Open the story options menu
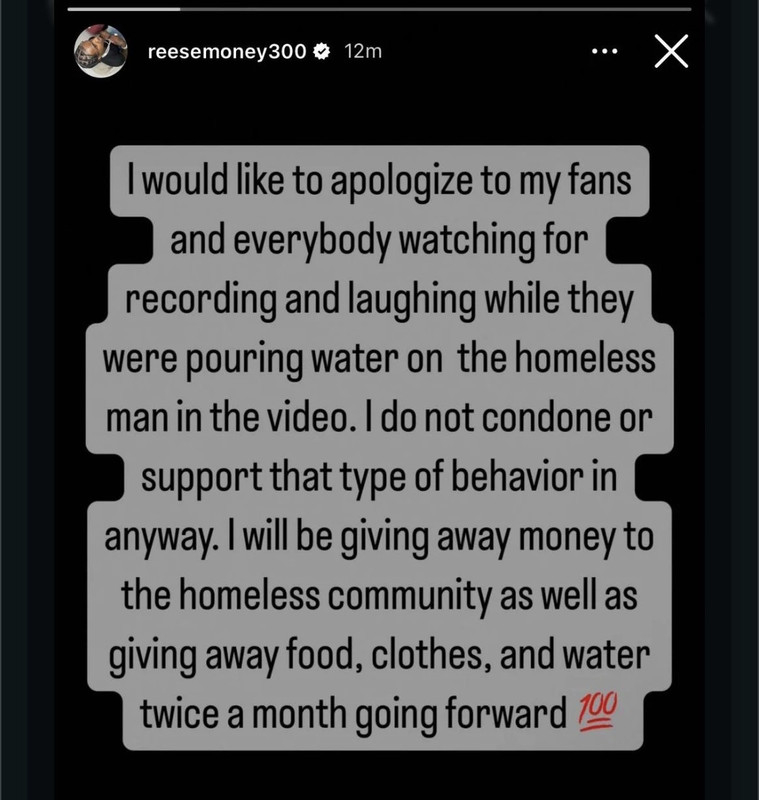 [605, 52]
